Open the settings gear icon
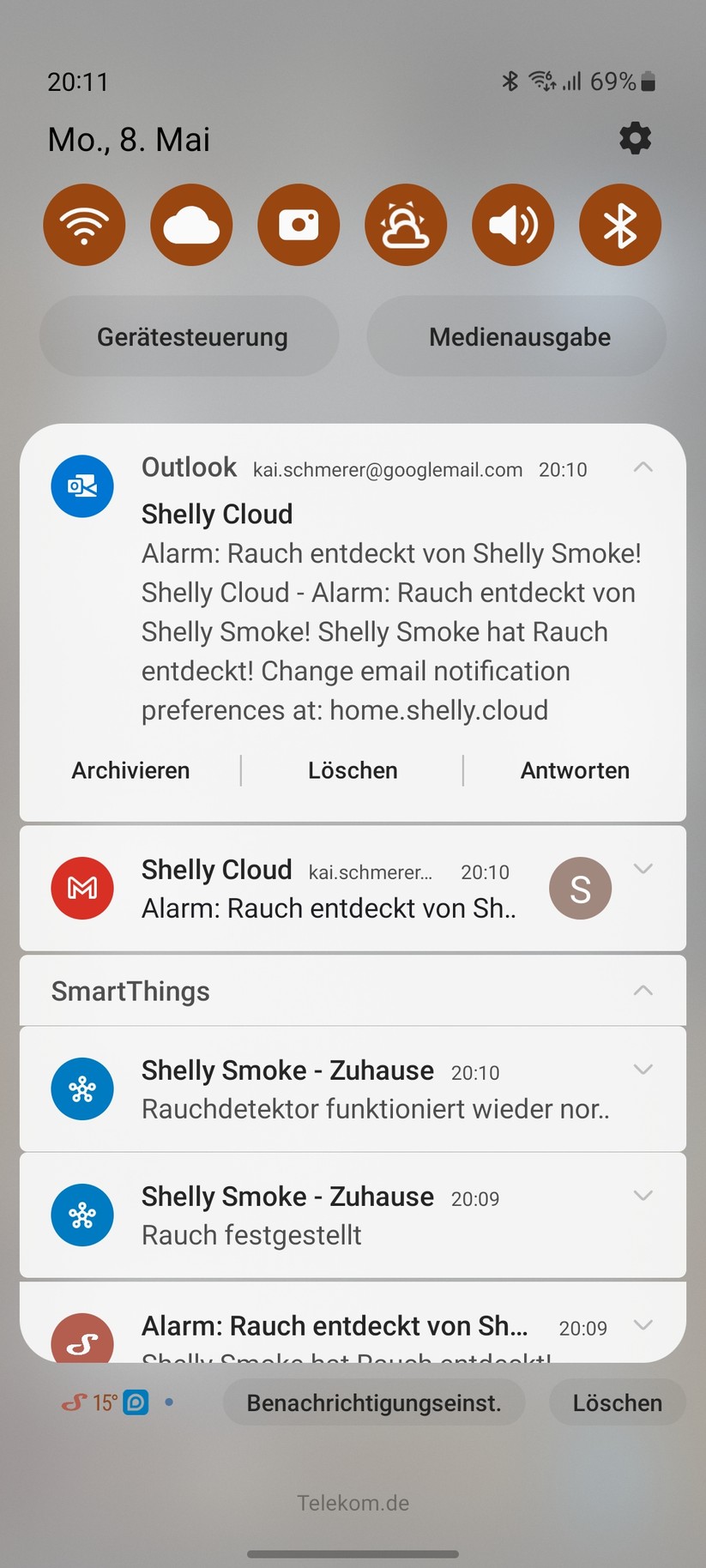This screenshot has width=706, height=1568. coord(635,138)
